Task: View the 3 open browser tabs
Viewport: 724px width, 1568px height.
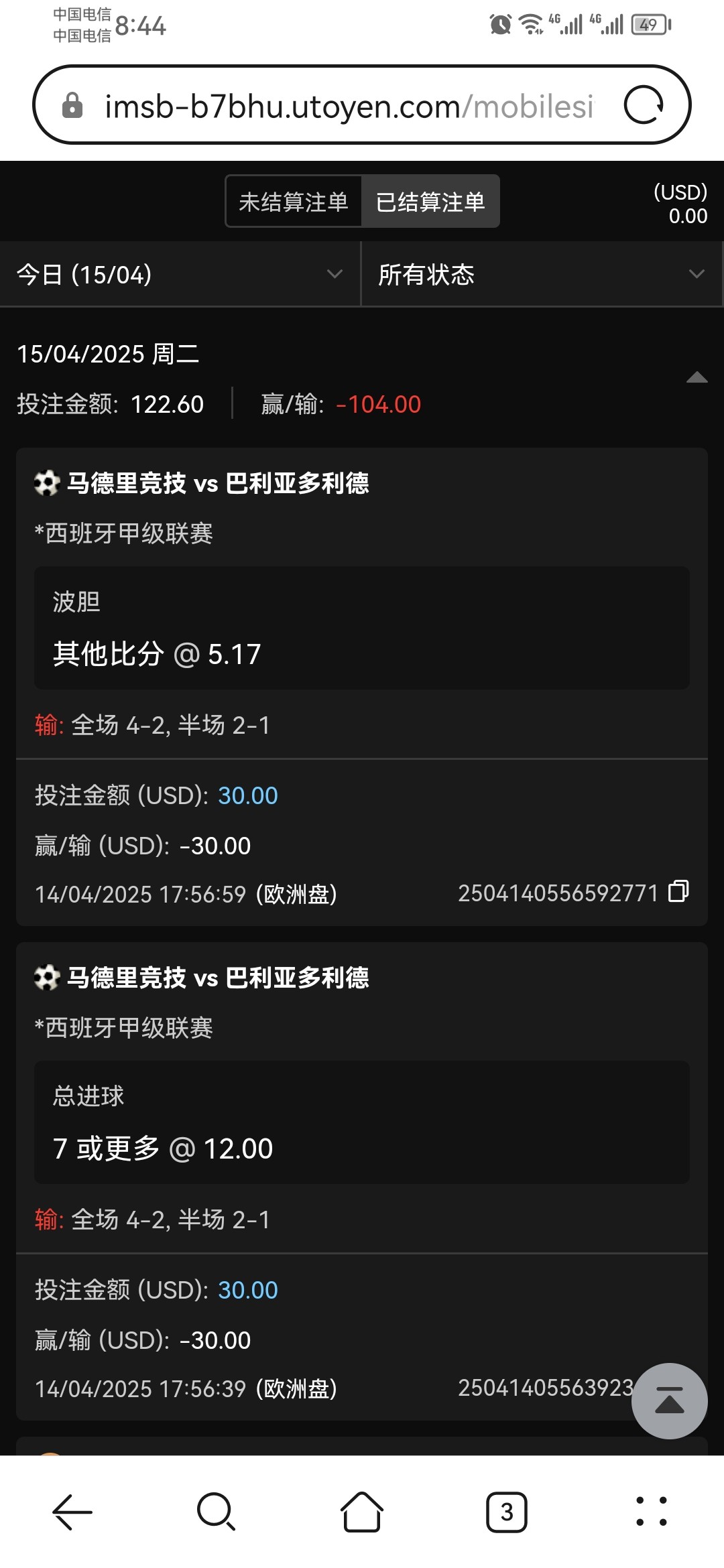Action: (x=507, y=1512)
